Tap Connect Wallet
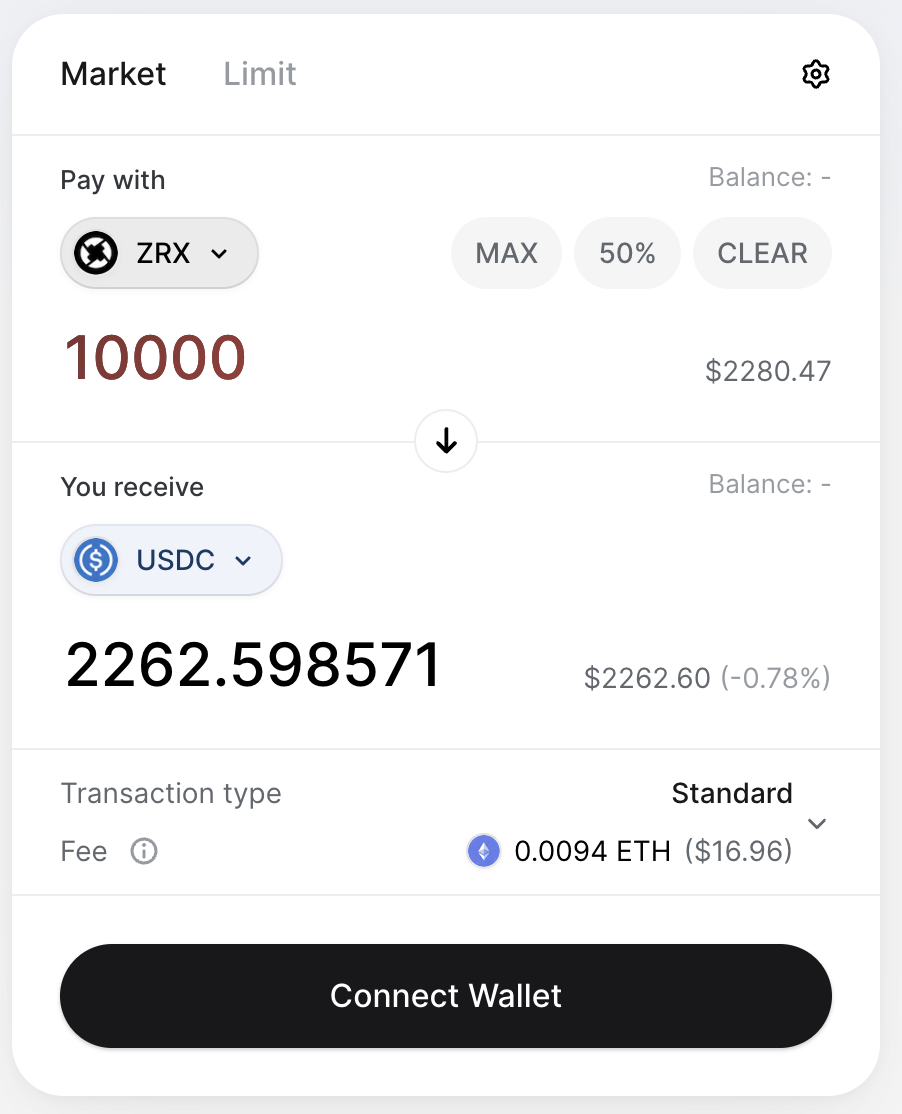Image resolution: width=902 pixels, height=1114 pixels. 446,996
